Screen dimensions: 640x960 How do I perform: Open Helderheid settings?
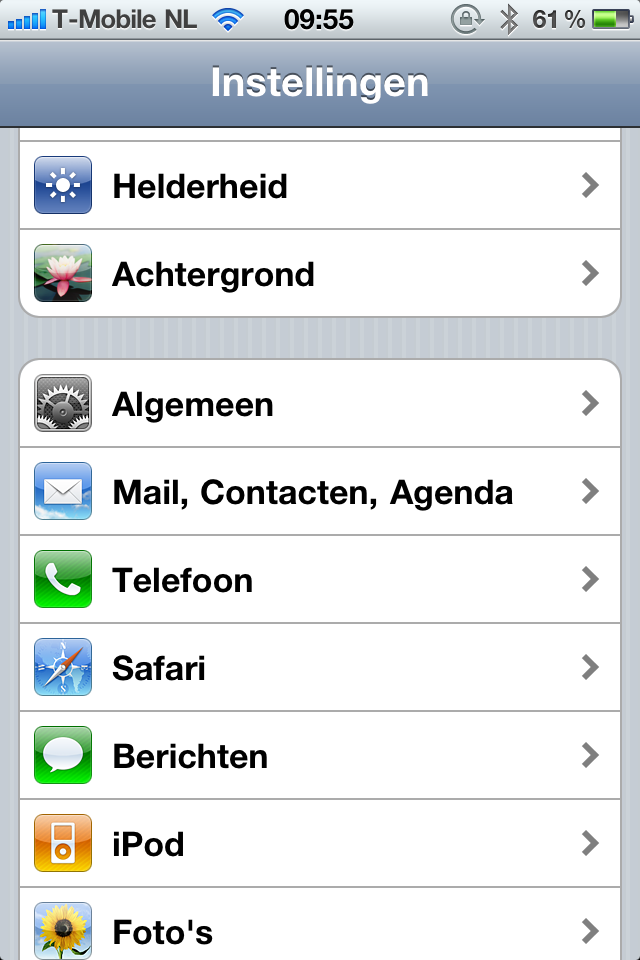click(320, 186)
